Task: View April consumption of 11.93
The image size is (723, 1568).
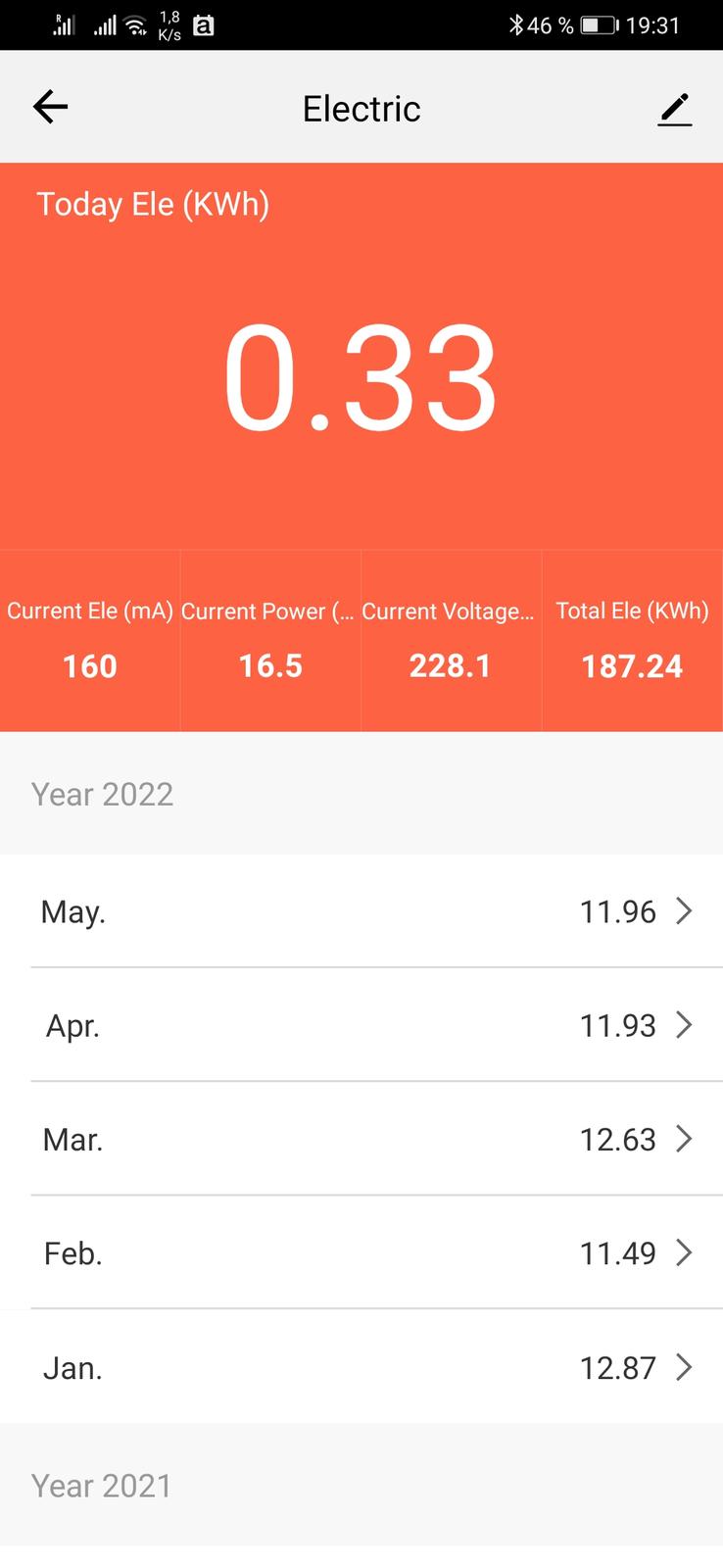Action: click(361, 1025)
